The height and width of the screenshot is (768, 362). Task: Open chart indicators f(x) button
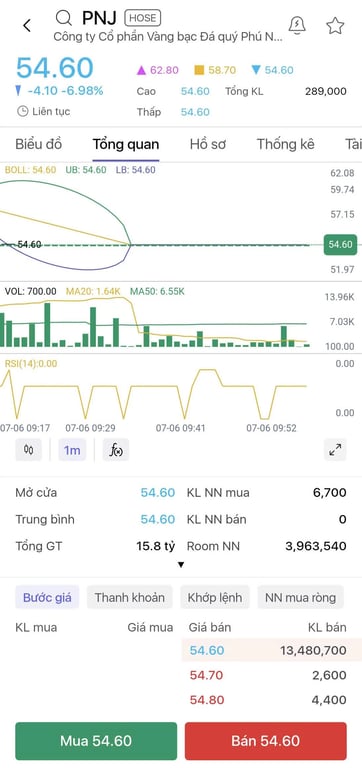(116, 450)
